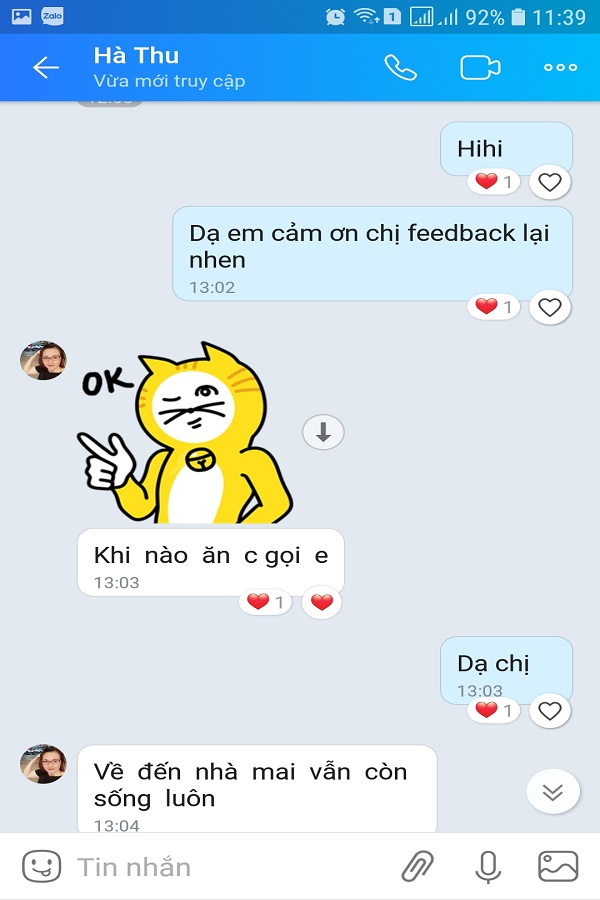Download the OK cat sticker

coord(323,433)
